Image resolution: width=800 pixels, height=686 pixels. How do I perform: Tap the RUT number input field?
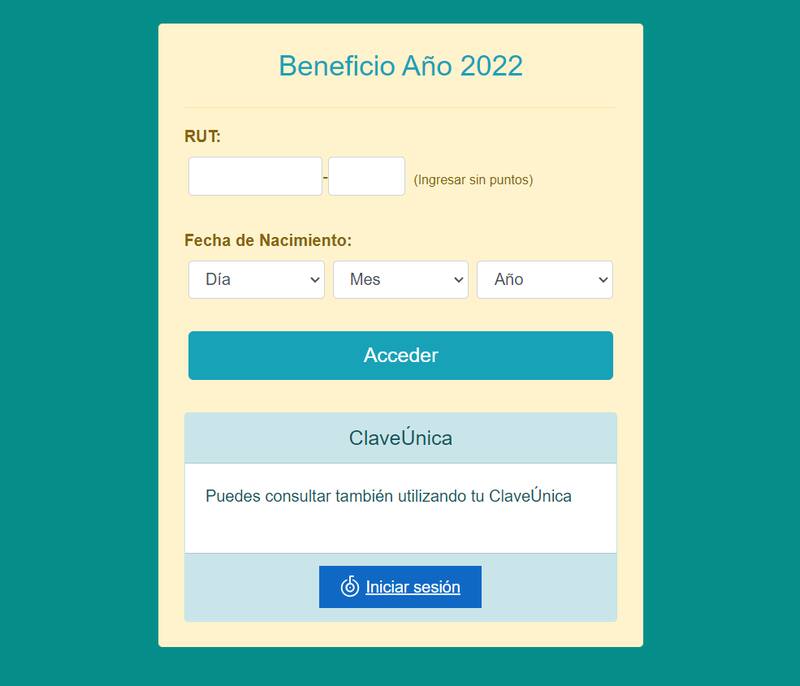tap(255, 176)
